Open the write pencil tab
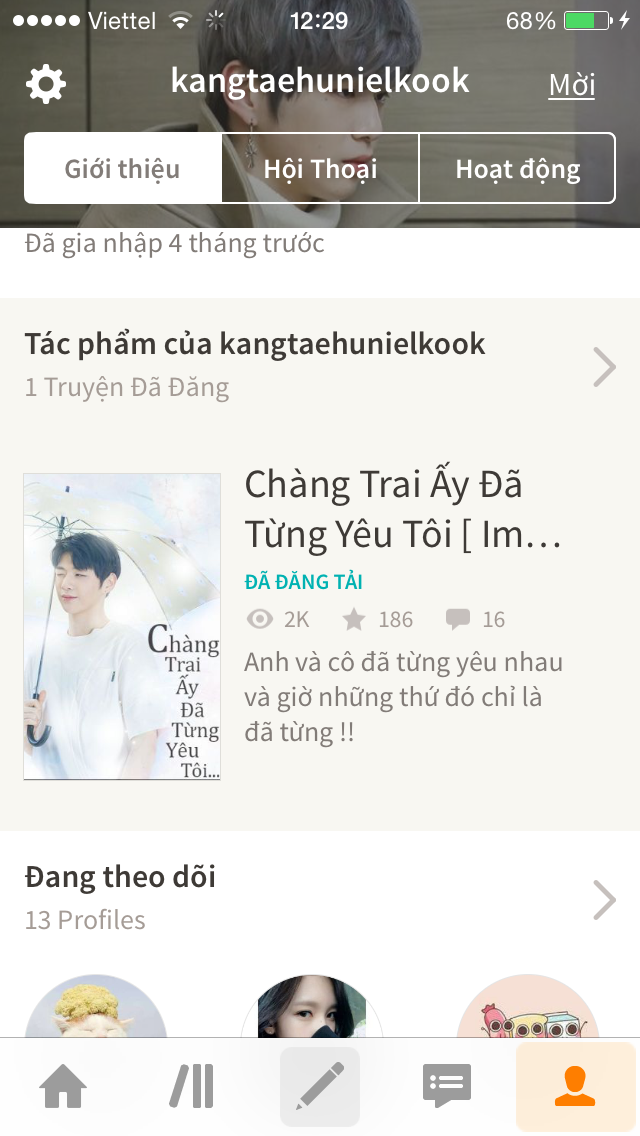Image resolution: width=640 pixels, height=1136 pixels. pos(320,1086)
